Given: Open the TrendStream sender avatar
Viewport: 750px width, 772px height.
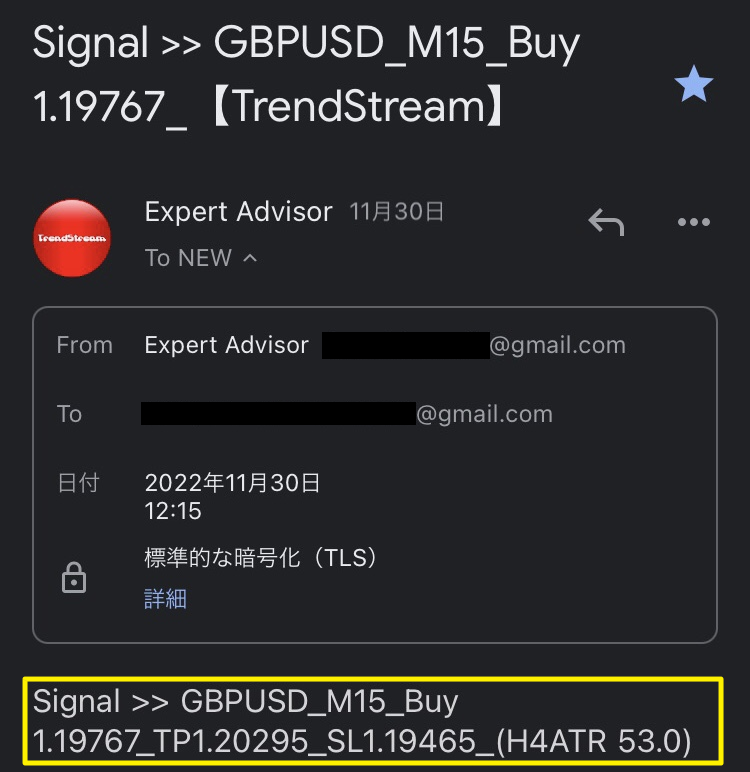Looking at the screenshot, I should pyautogui.click(x=72, y=238).
